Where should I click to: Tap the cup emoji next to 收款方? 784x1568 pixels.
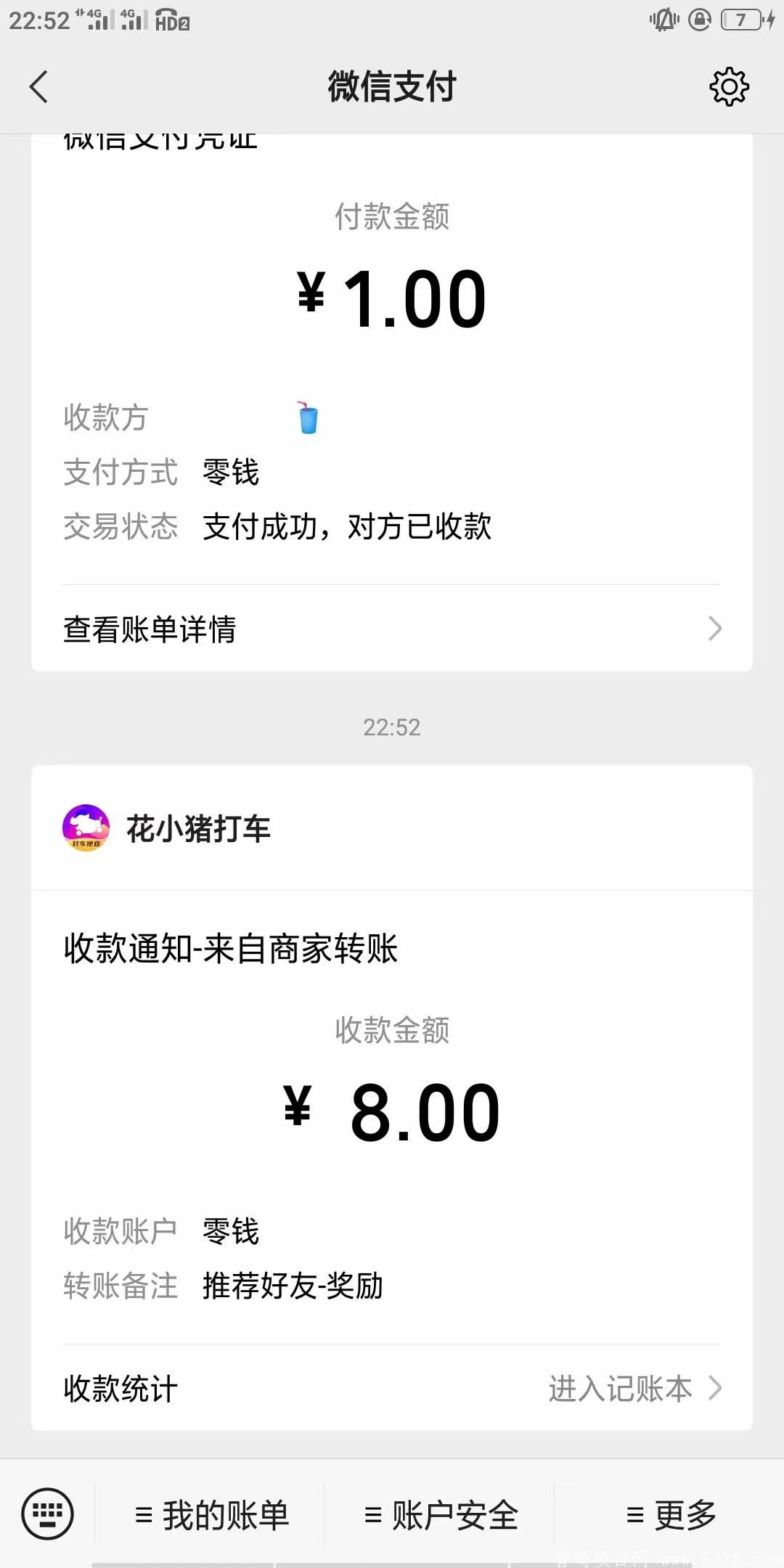[308, 417]
